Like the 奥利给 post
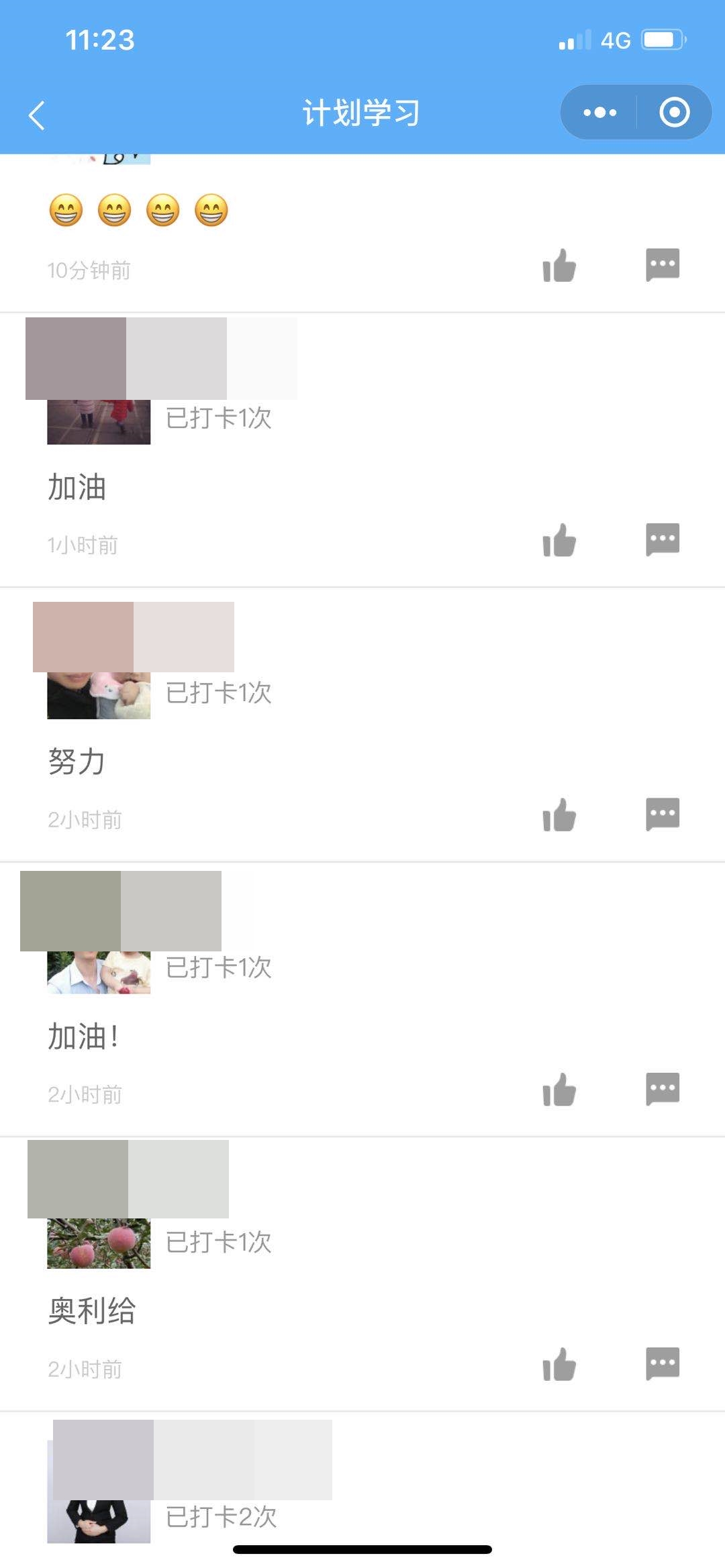Viewport: 725px width, 1568px height. 559,1365
